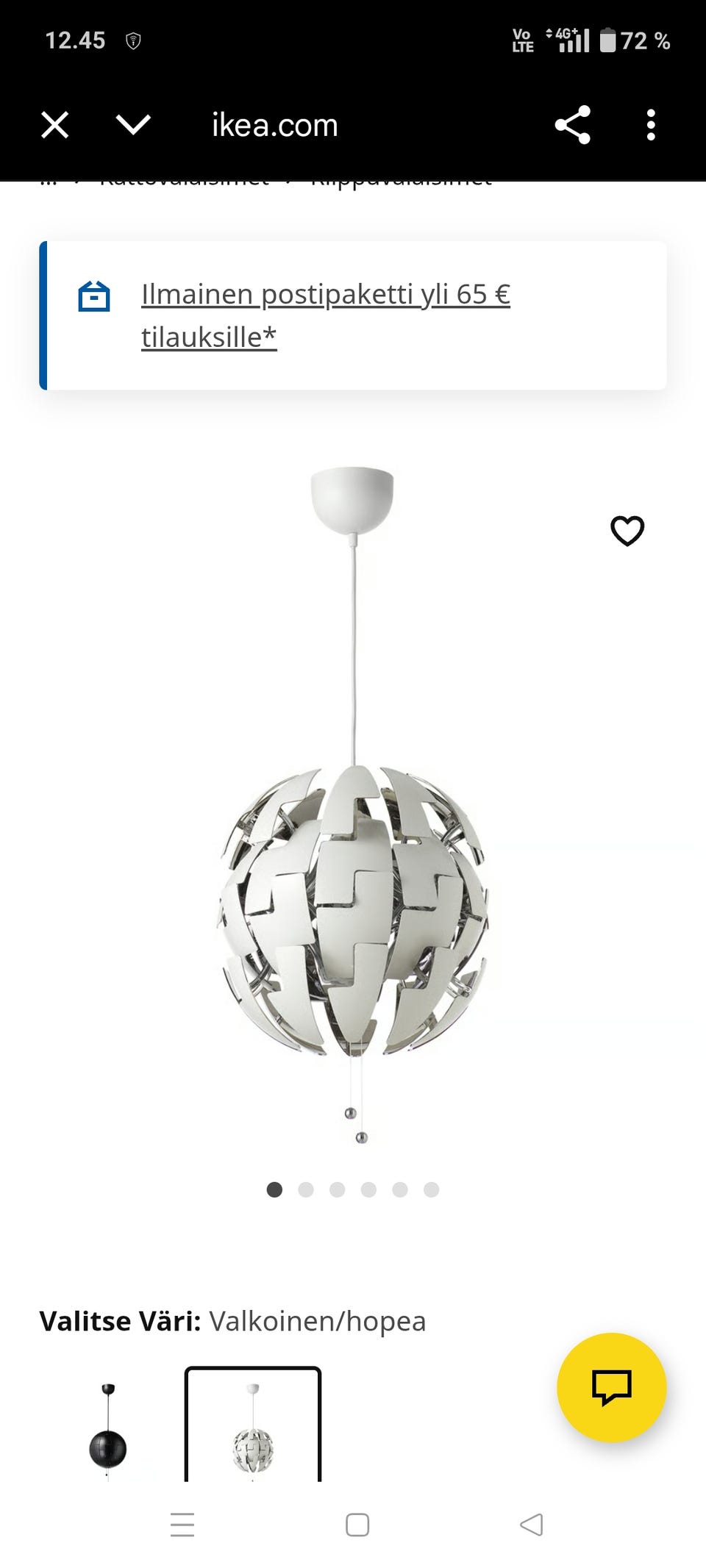706x1568 pixels.
Task: Go back with the system navigation button
Action: [531, 1525]
